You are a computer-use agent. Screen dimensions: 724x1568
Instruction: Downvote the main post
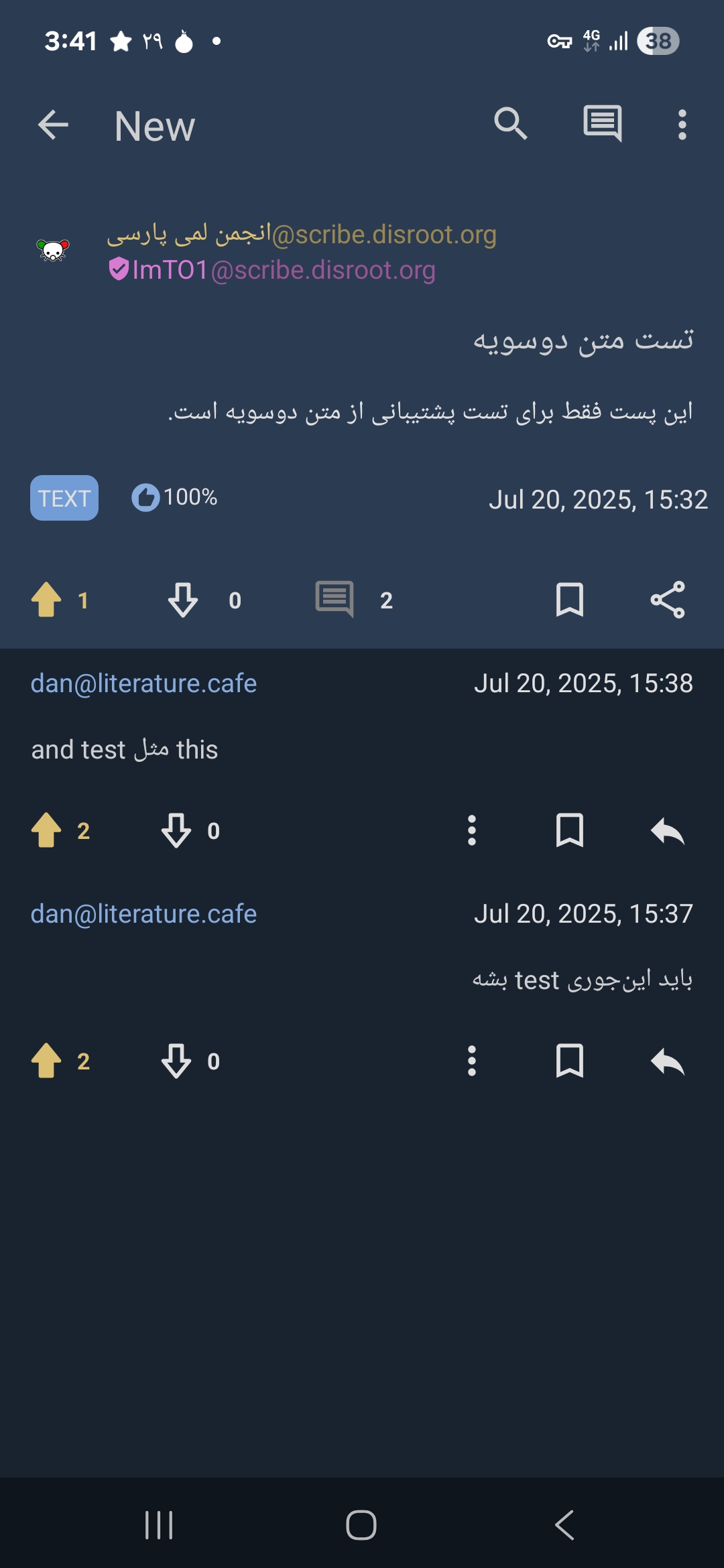183,599
